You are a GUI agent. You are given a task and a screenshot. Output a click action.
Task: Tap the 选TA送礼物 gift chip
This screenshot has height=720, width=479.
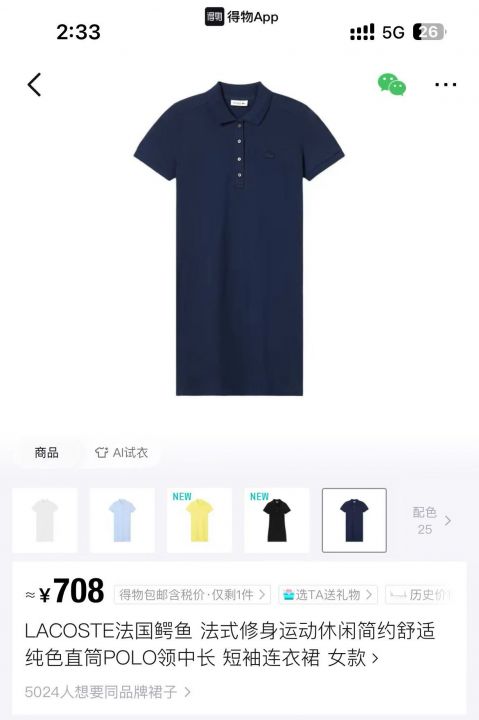pos(328,595)
